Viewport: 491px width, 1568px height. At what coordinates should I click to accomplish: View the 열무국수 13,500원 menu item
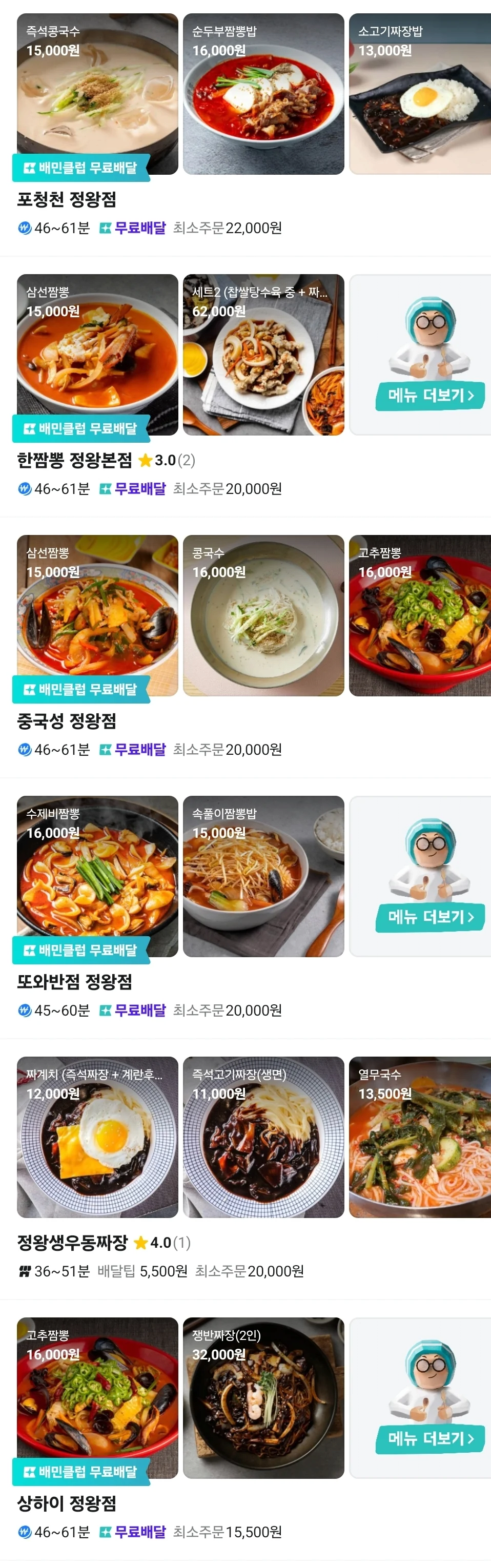(420, 1137)
